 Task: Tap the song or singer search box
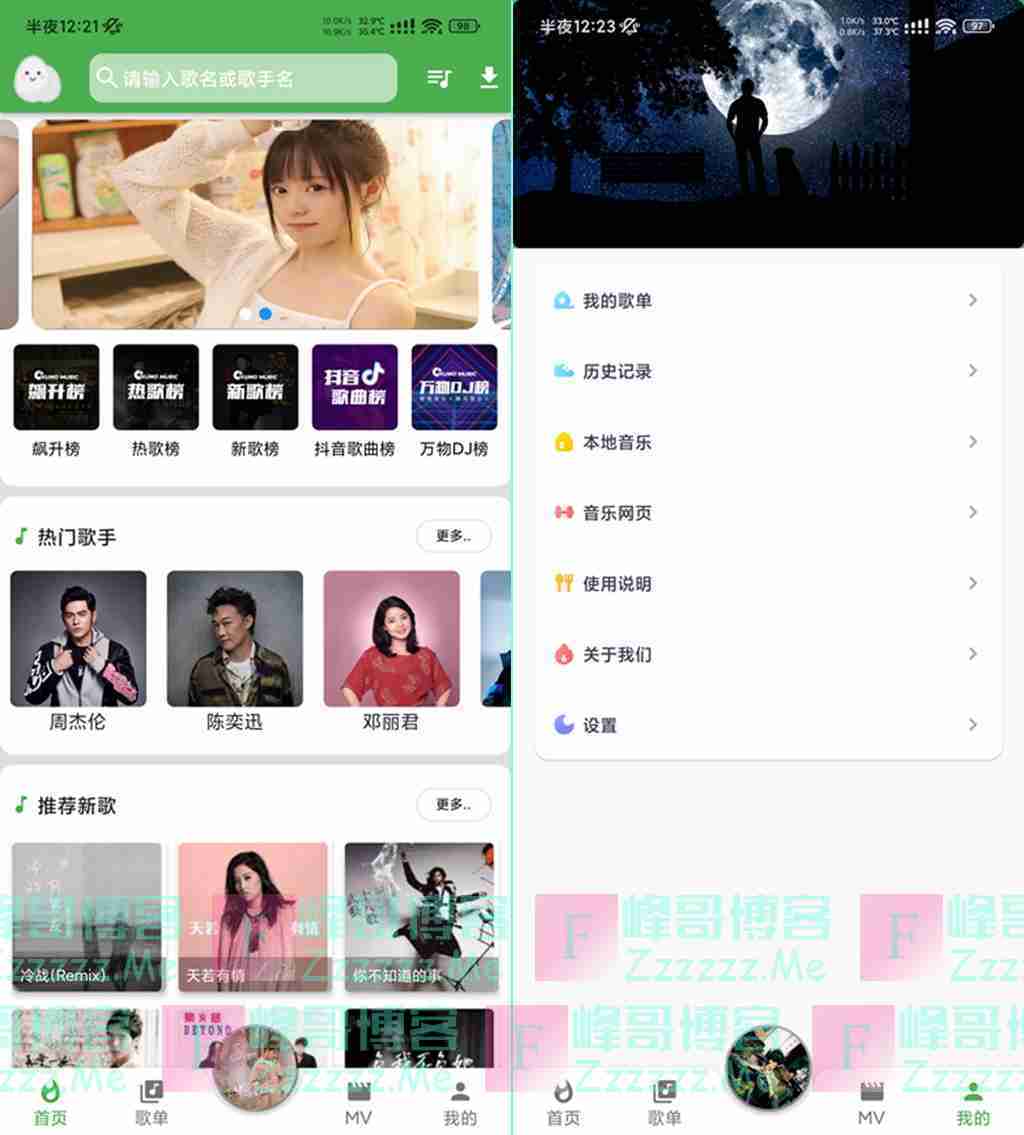point(243,78)
